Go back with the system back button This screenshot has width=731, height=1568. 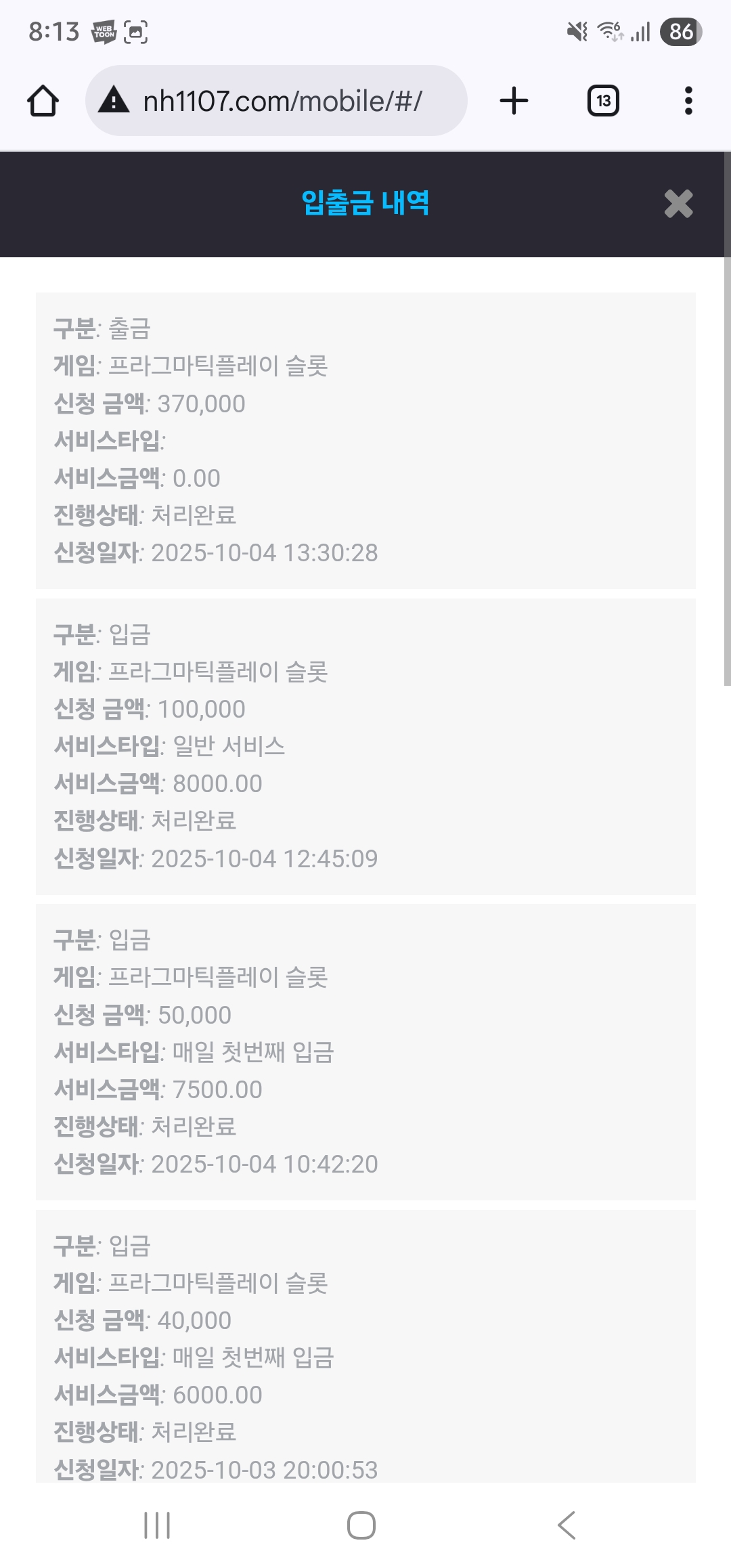(567, 1525)
